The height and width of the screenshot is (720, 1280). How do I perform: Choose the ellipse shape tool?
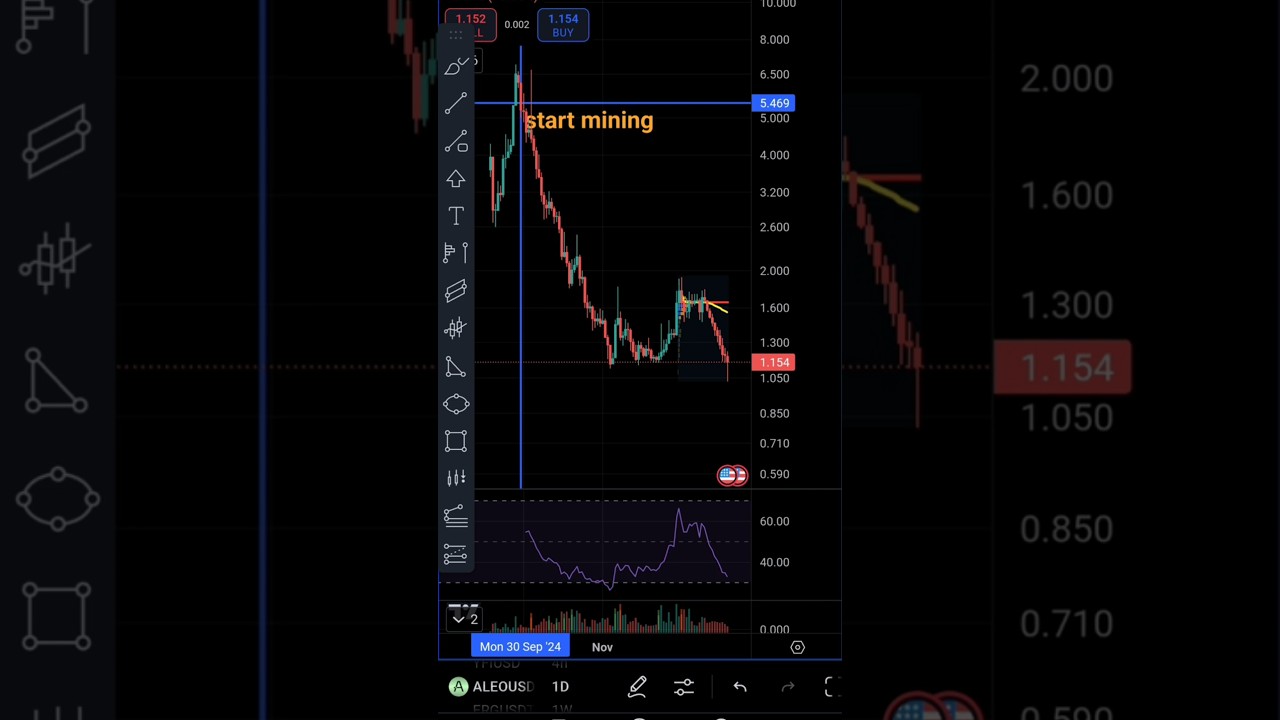click(x=456, y=404)
